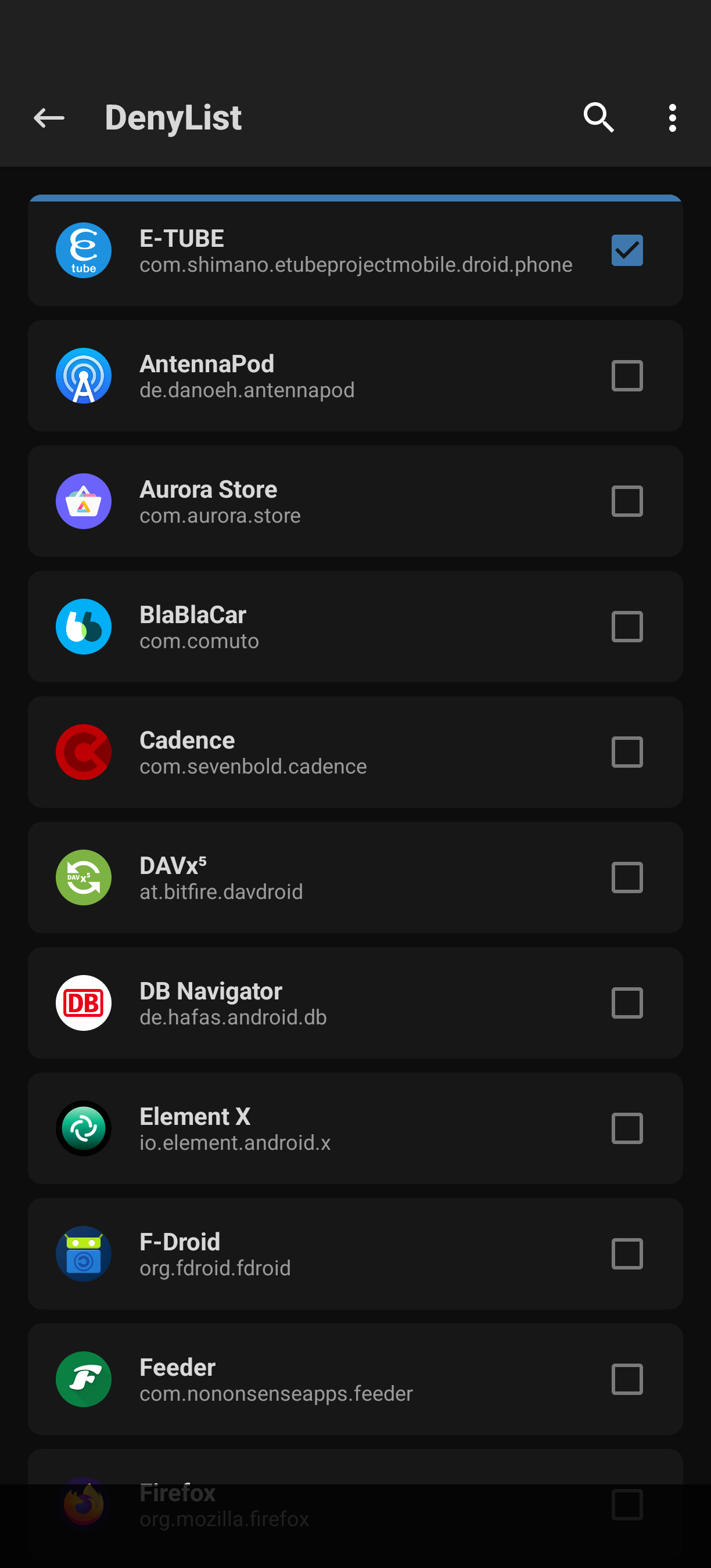
Task: Tap the back arrow to leave DenyList
Action: coord(48,117)
